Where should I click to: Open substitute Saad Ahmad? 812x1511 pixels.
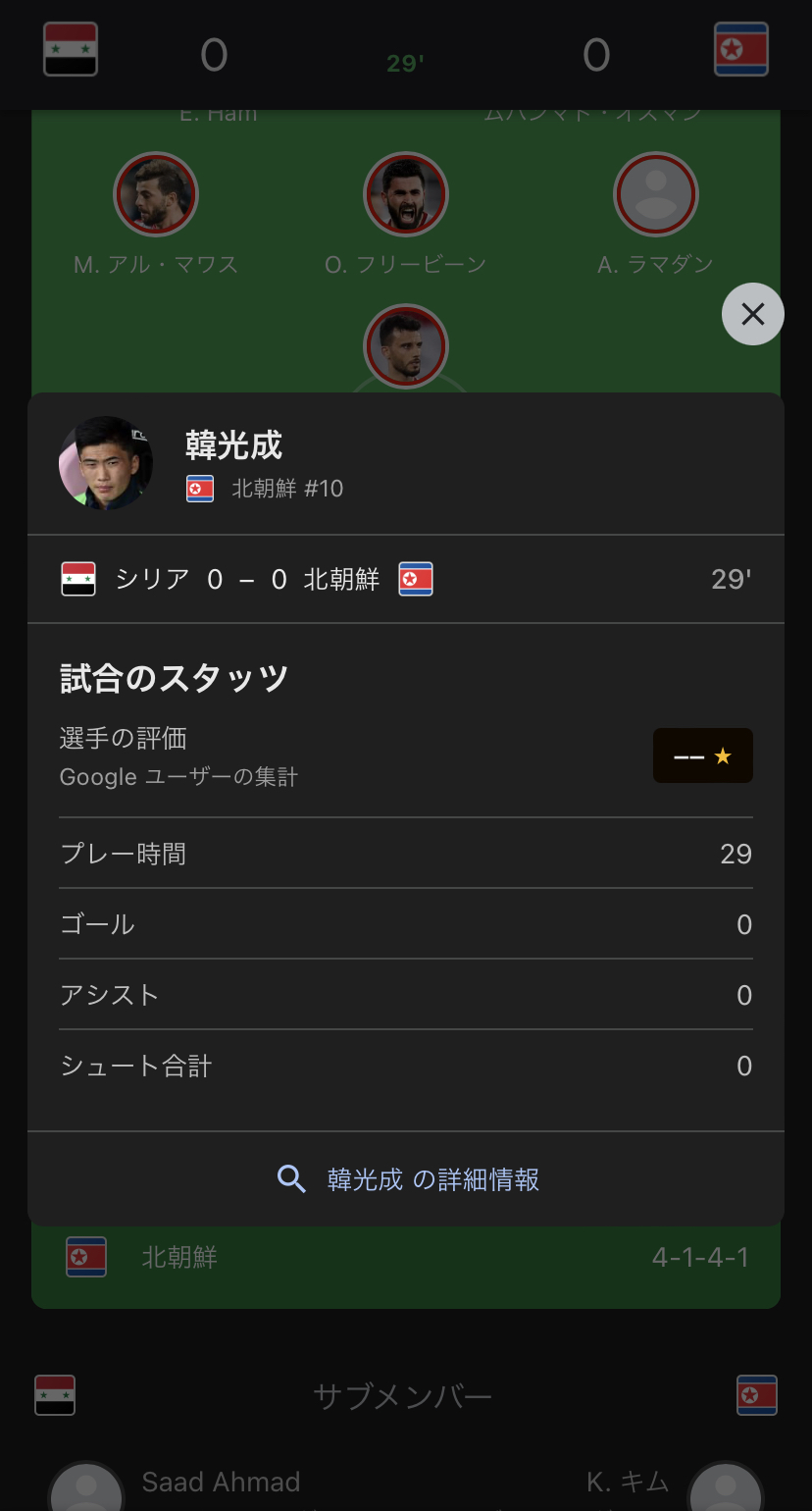pyautogui.click(x=177, y=1484)
